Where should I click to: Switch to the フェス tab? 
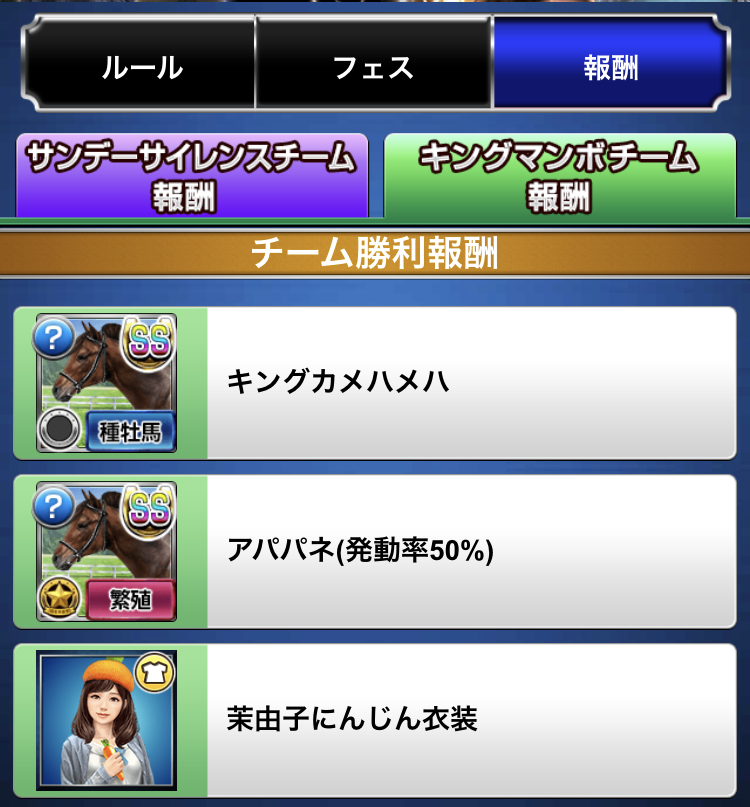point(373,67)
